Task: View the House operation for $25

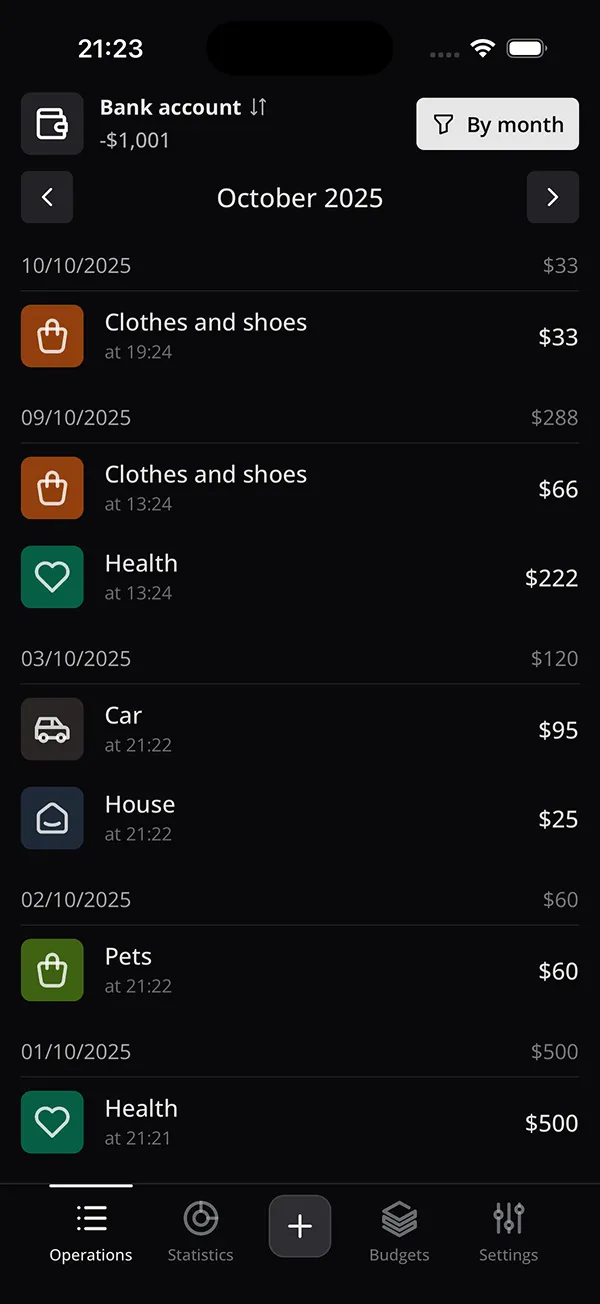Action: 300,818
